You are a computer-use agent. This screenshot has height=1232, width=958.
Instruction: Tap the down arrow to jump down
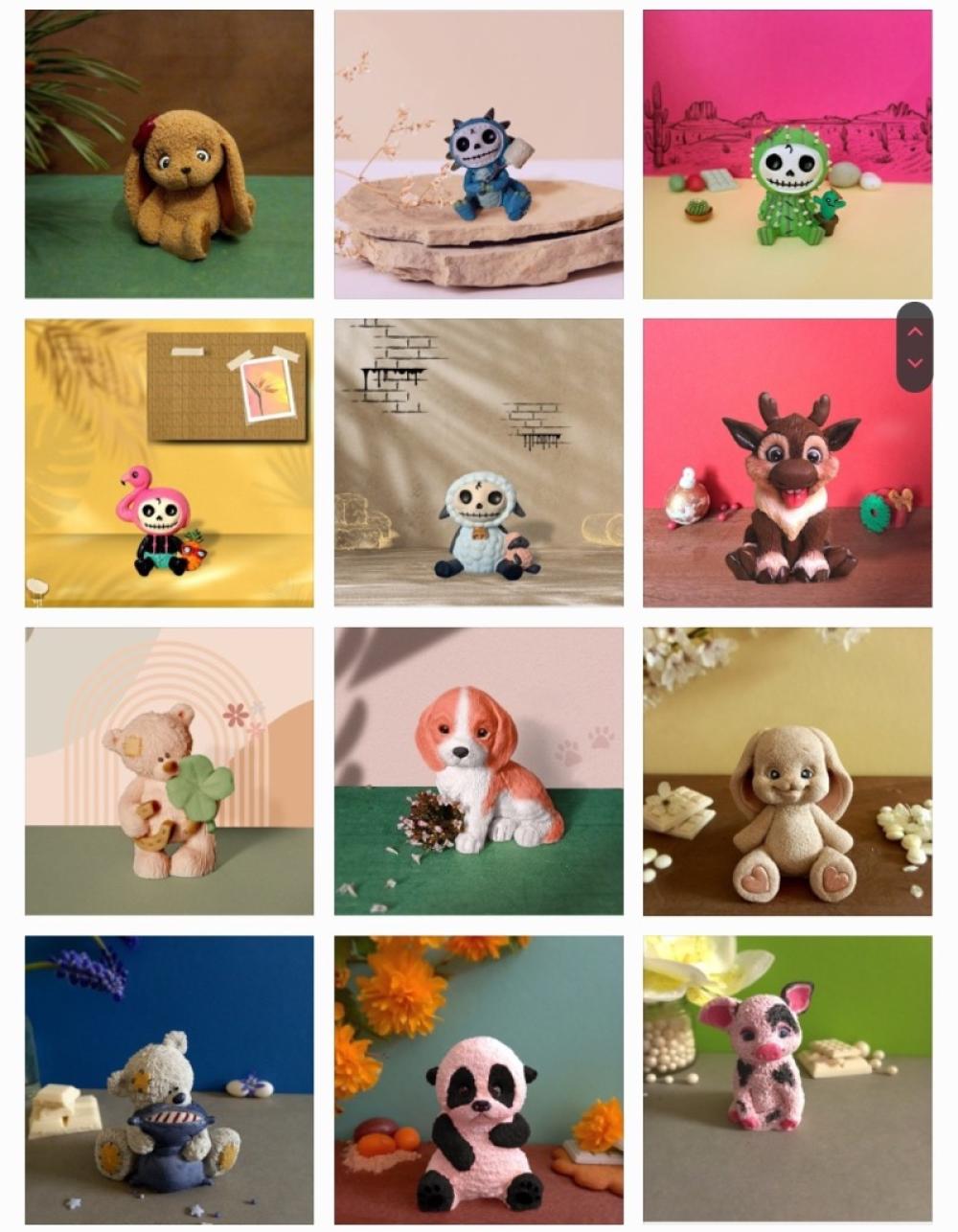915,363
